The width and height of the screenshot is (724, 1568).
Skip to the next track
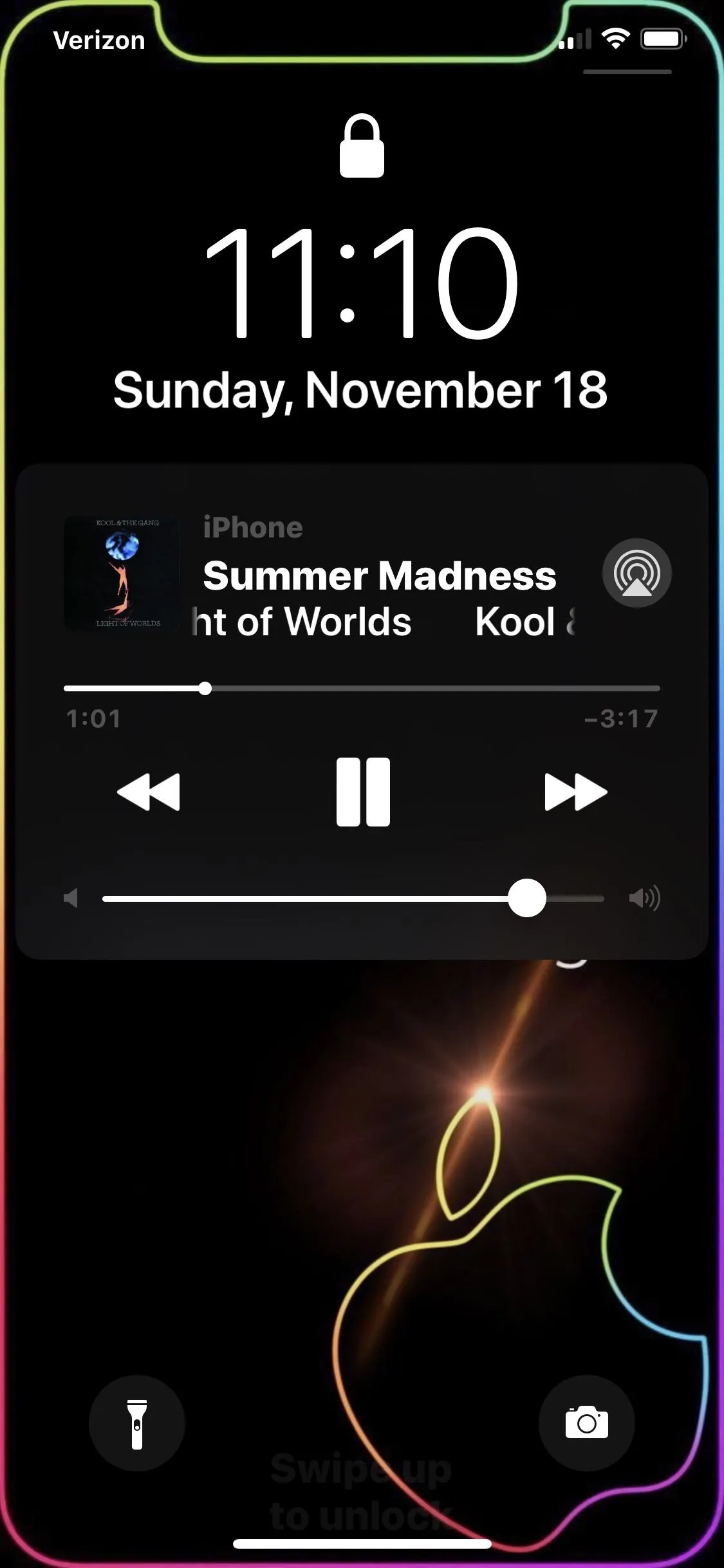[x=575, y=792]
